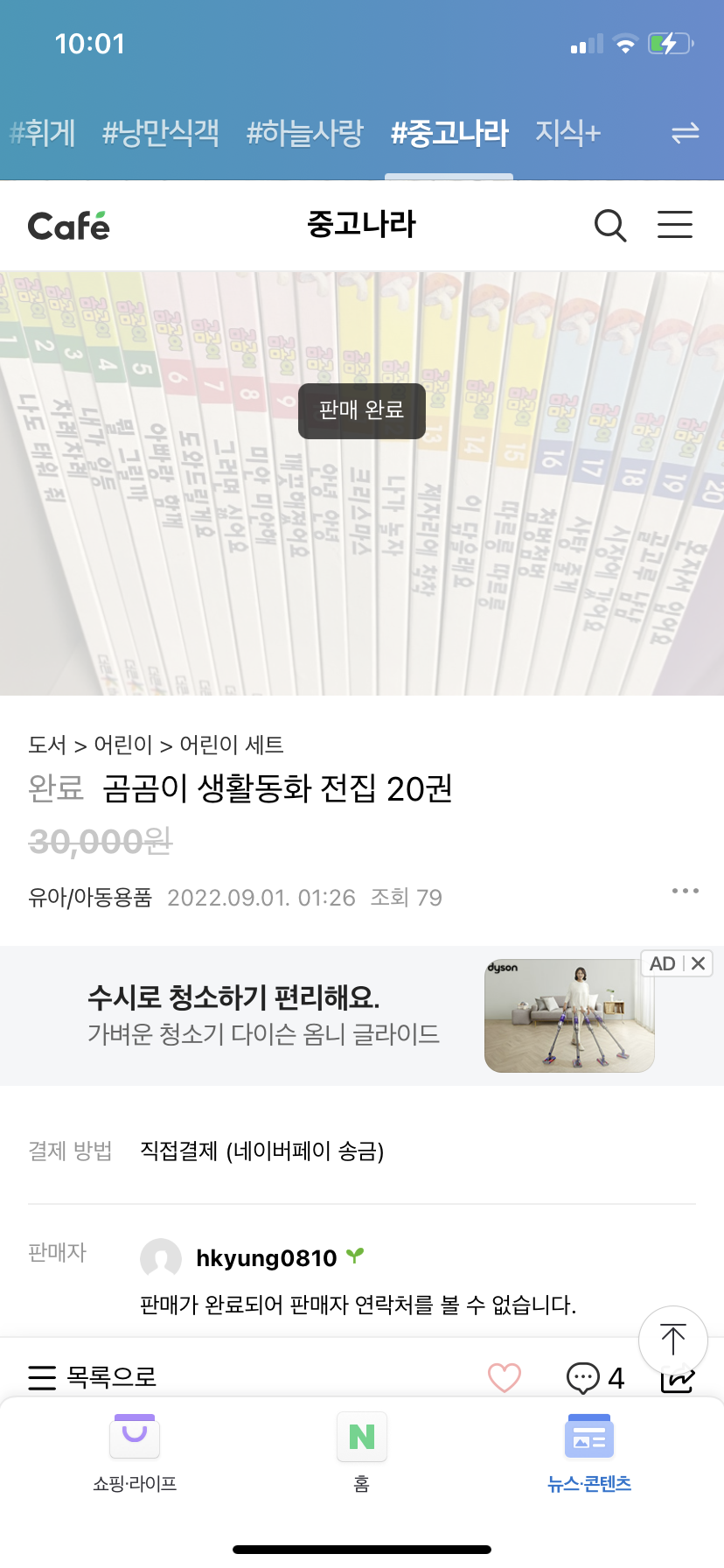Switch to the 지식+ tab

pyautogui.click(x=567, y=133)
